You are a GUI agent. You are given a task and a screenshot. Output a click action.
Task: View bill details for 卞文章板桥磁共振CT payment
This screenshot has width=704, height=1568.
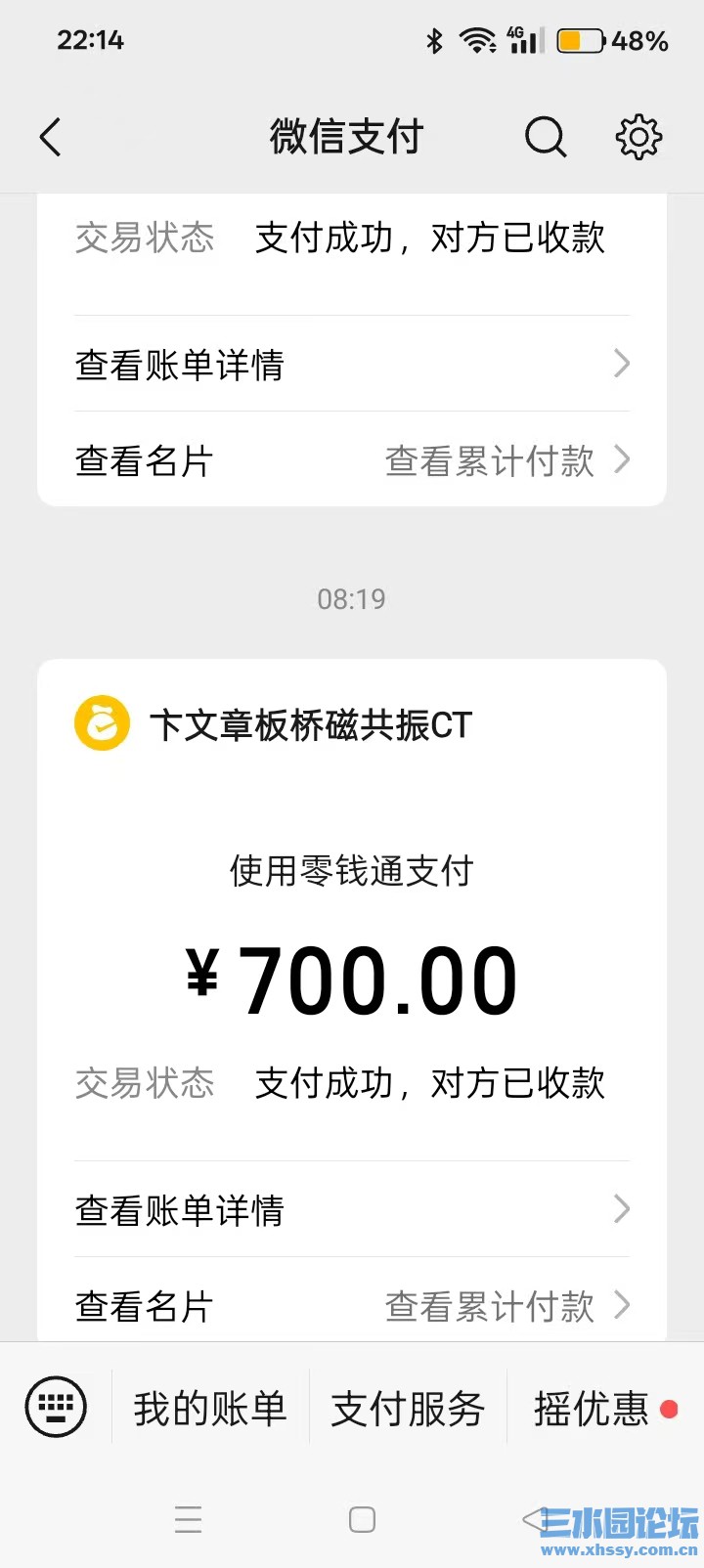(x=352, y=1210)
